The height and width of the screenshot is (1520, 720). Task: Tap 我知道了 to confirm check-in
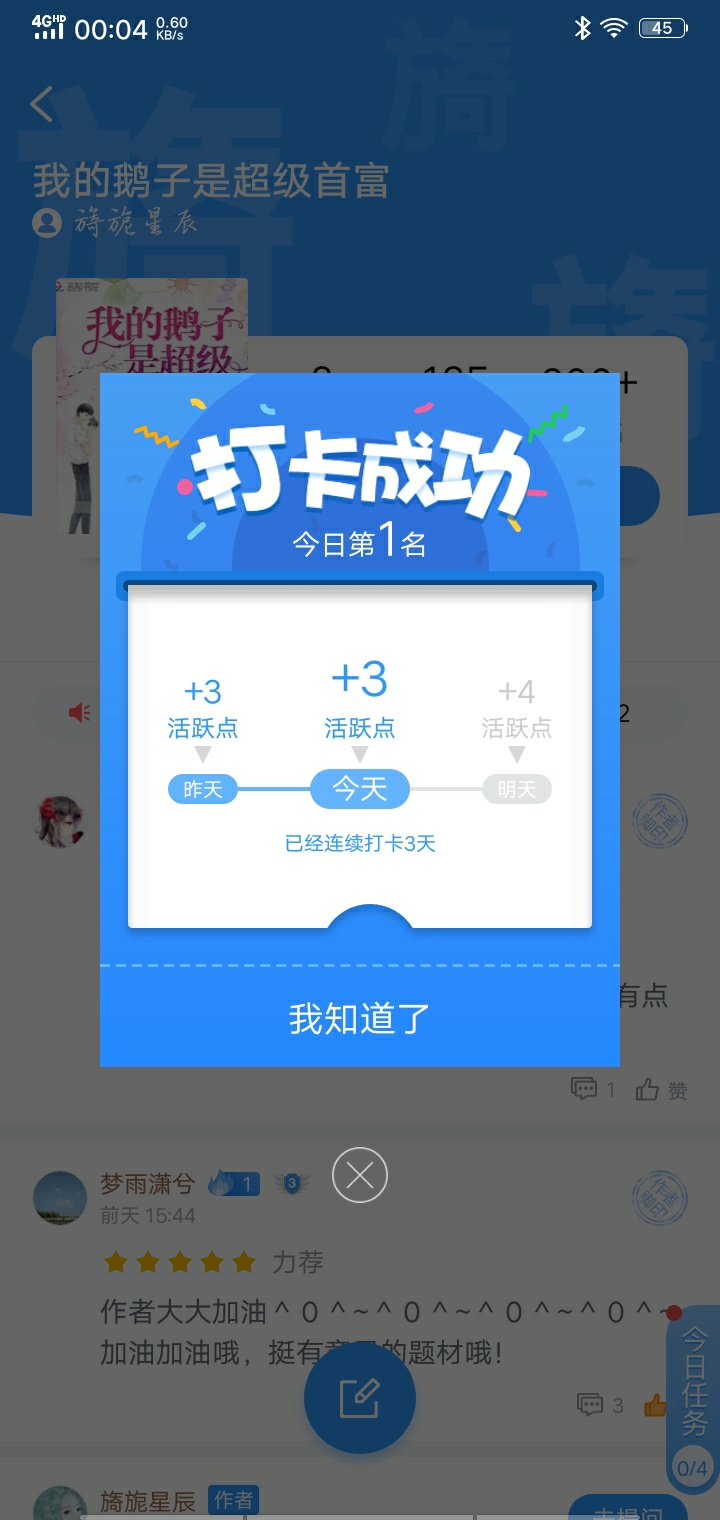pos(360,1018)
